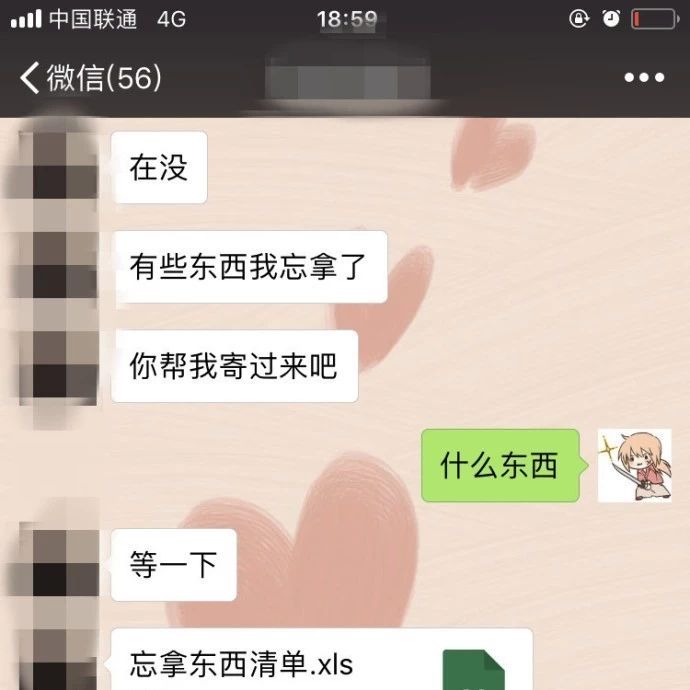Go back to the 微信 chat list
The width and height of the screenshot is (690, 690).
coord(88,77)
